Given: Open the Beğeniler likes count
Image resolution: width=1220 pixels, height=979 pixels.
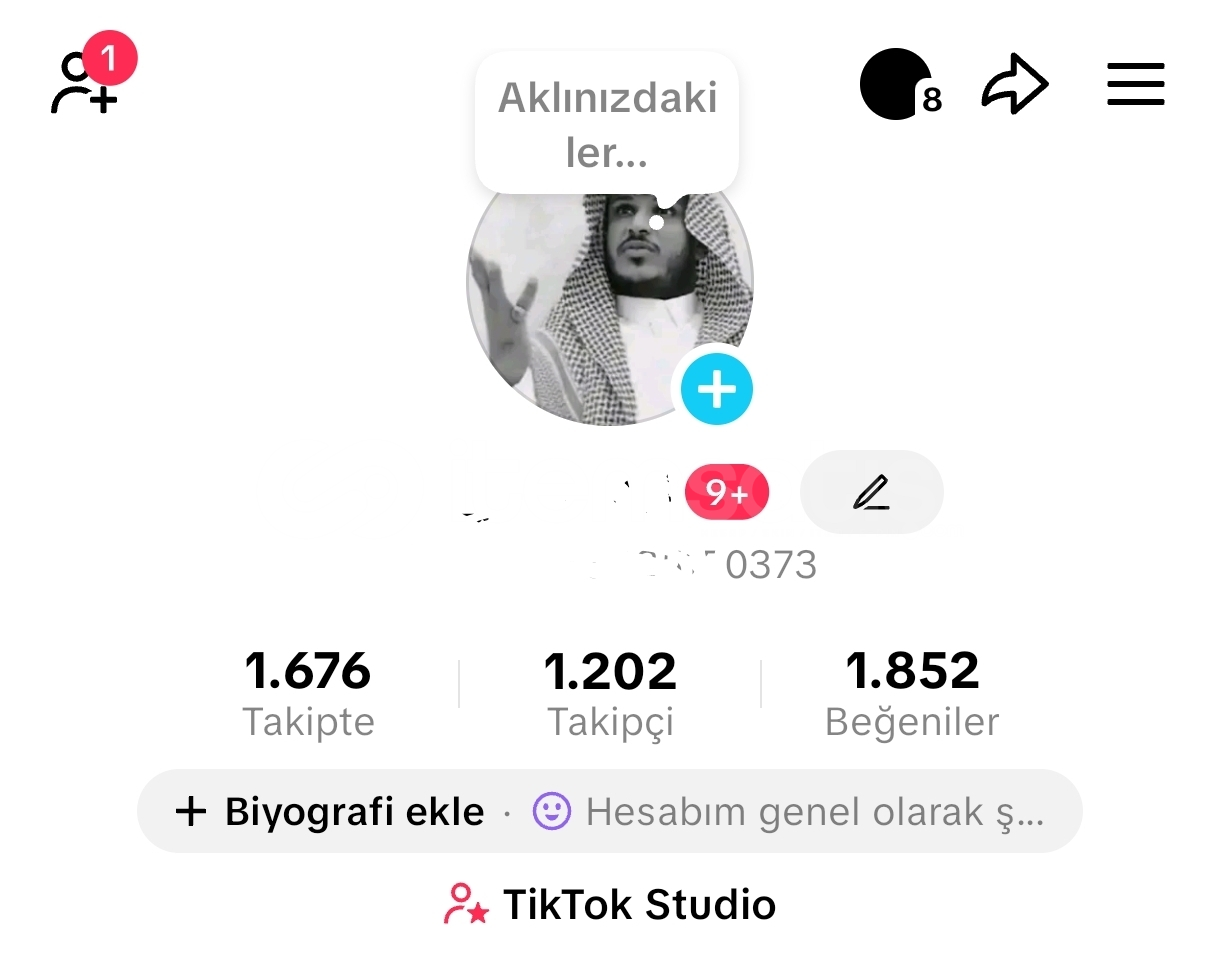Looking at the screenshot, I should pyautogui.click(x=912, y=692).
